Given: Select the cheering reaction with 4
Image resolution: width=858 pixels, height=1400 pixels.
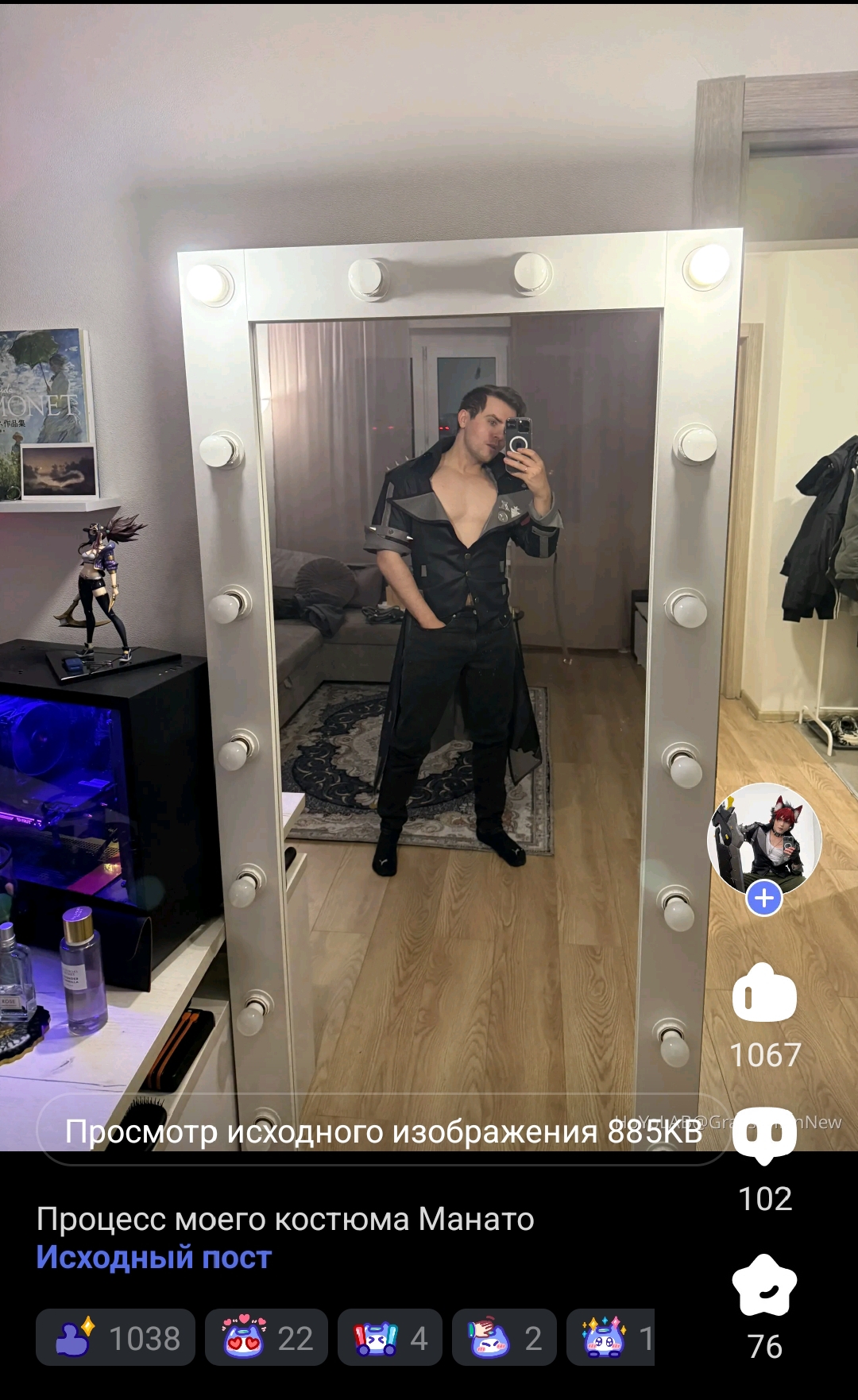Looking at the screenshot, I should point(390,1338).
